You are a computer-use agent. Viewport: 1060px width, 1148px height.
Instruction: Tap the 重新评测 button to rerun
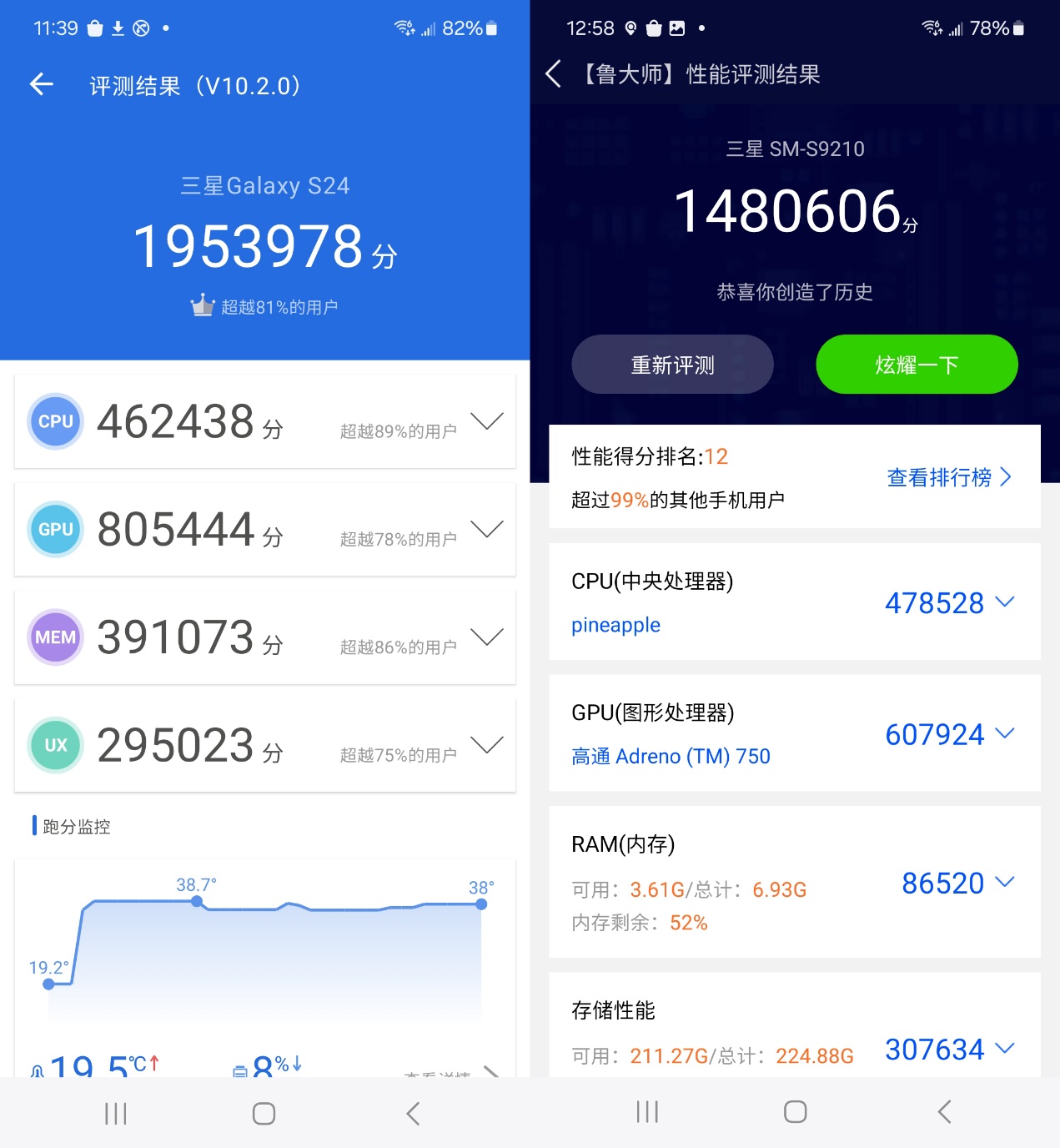pos(672,365)
